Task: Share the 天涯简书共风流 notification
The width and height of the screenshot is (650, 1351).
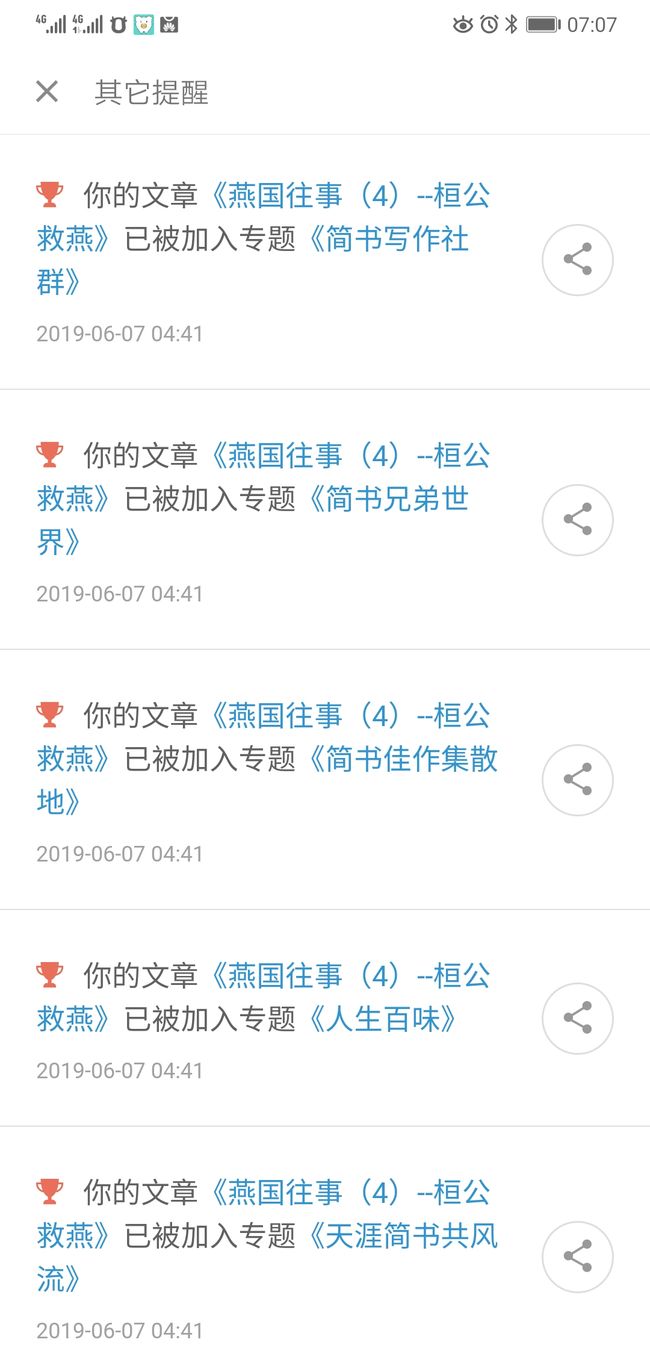Action: [577, 1257]
